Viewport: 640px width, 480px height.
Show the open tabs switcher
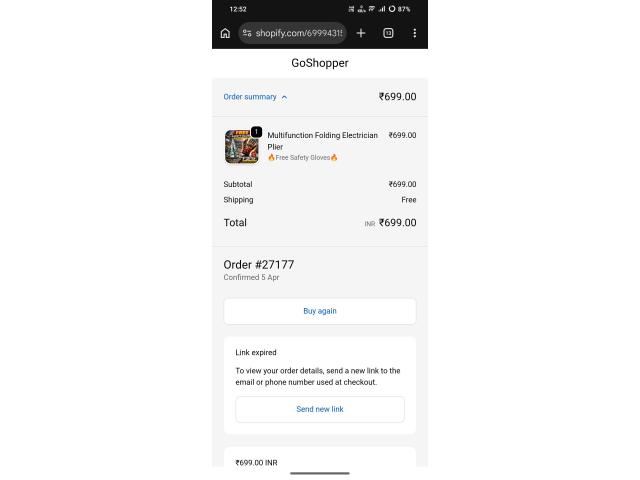click(388, 33)
